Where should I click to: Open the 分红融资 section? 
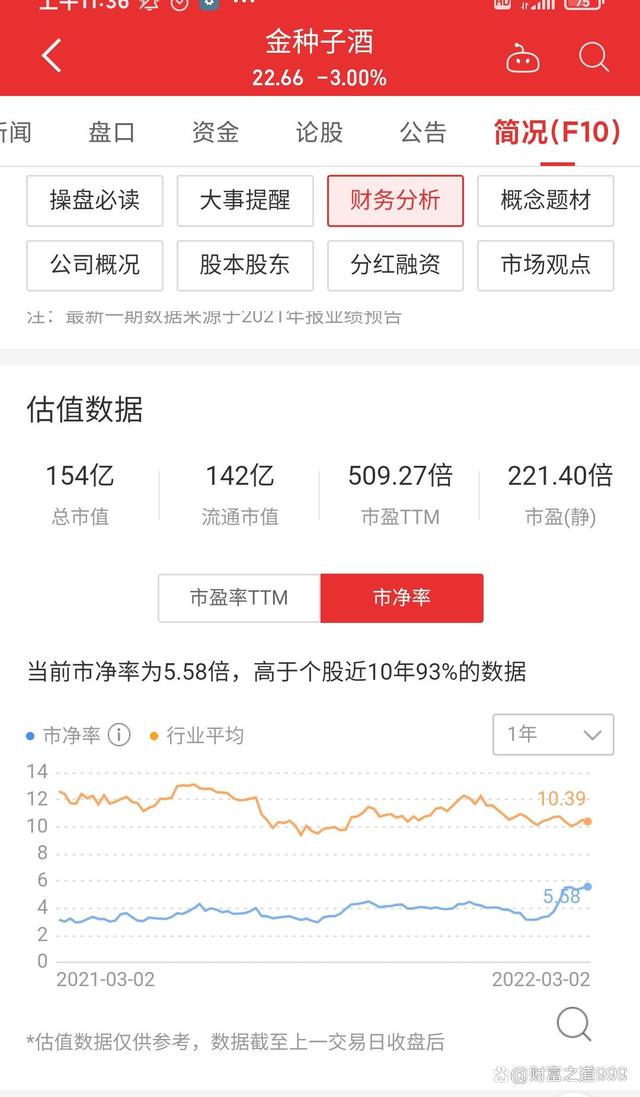click(x=395, y=265)
